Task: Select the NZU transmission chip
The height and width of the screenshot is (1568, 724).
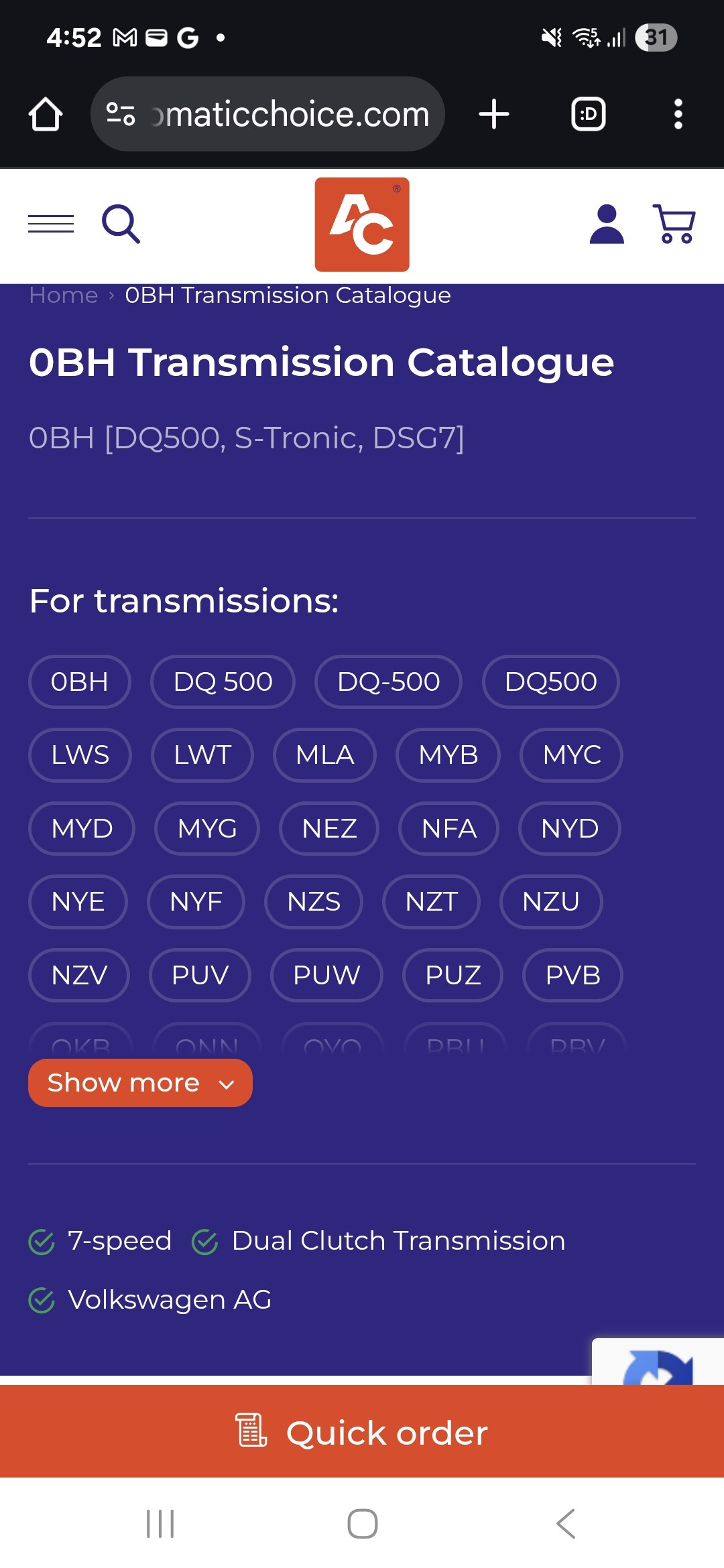Action: 550,902
